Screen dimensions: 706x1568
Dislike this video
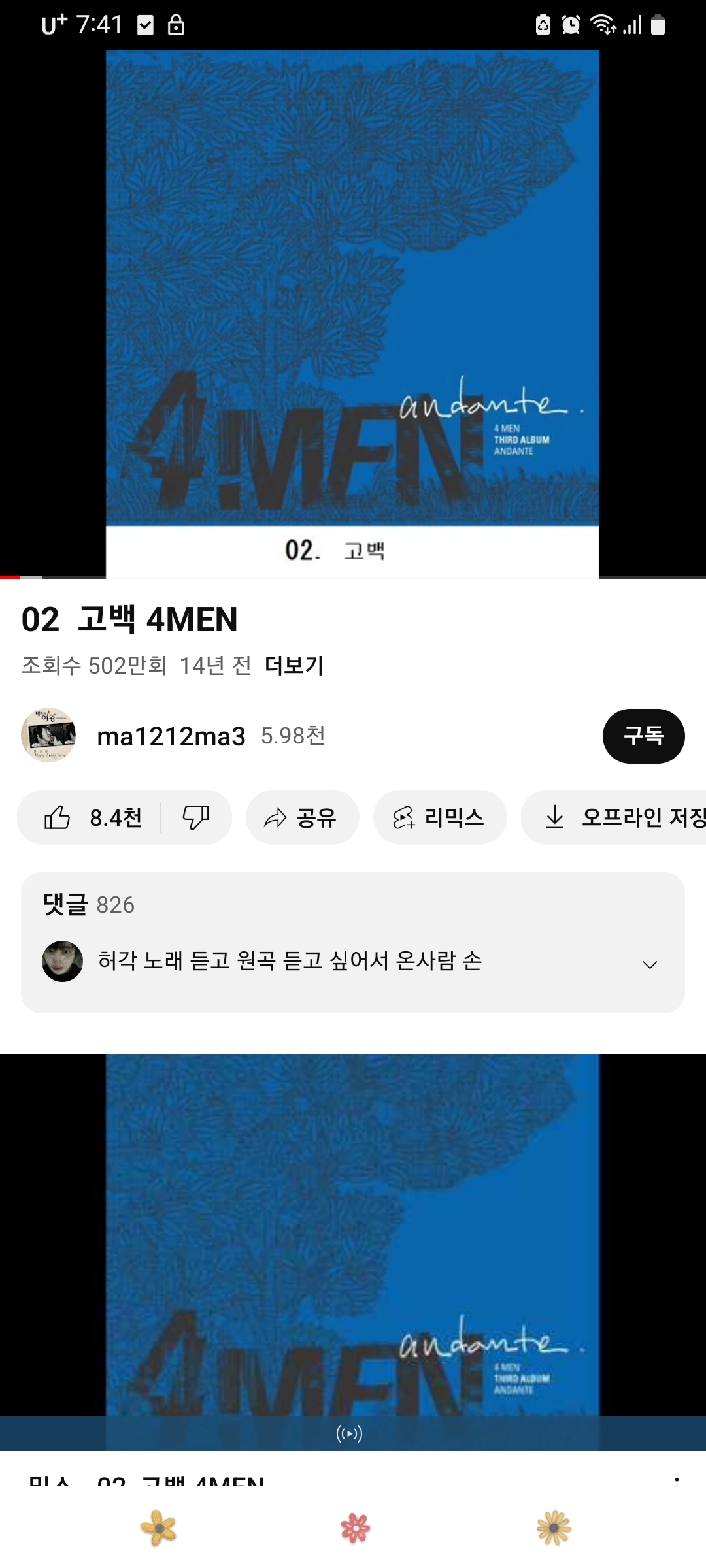click(195, 817)
